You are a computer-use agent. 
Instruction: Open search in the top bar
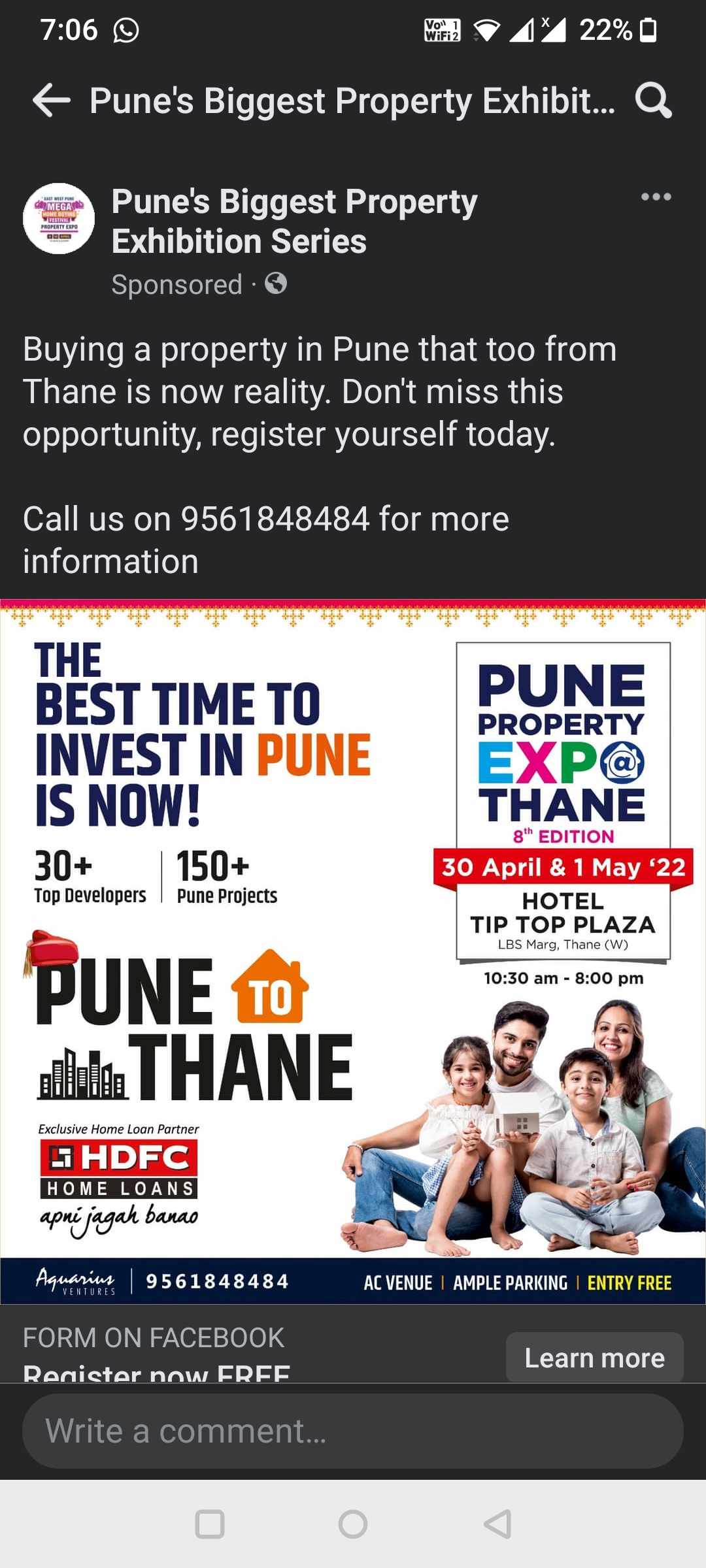653,101
